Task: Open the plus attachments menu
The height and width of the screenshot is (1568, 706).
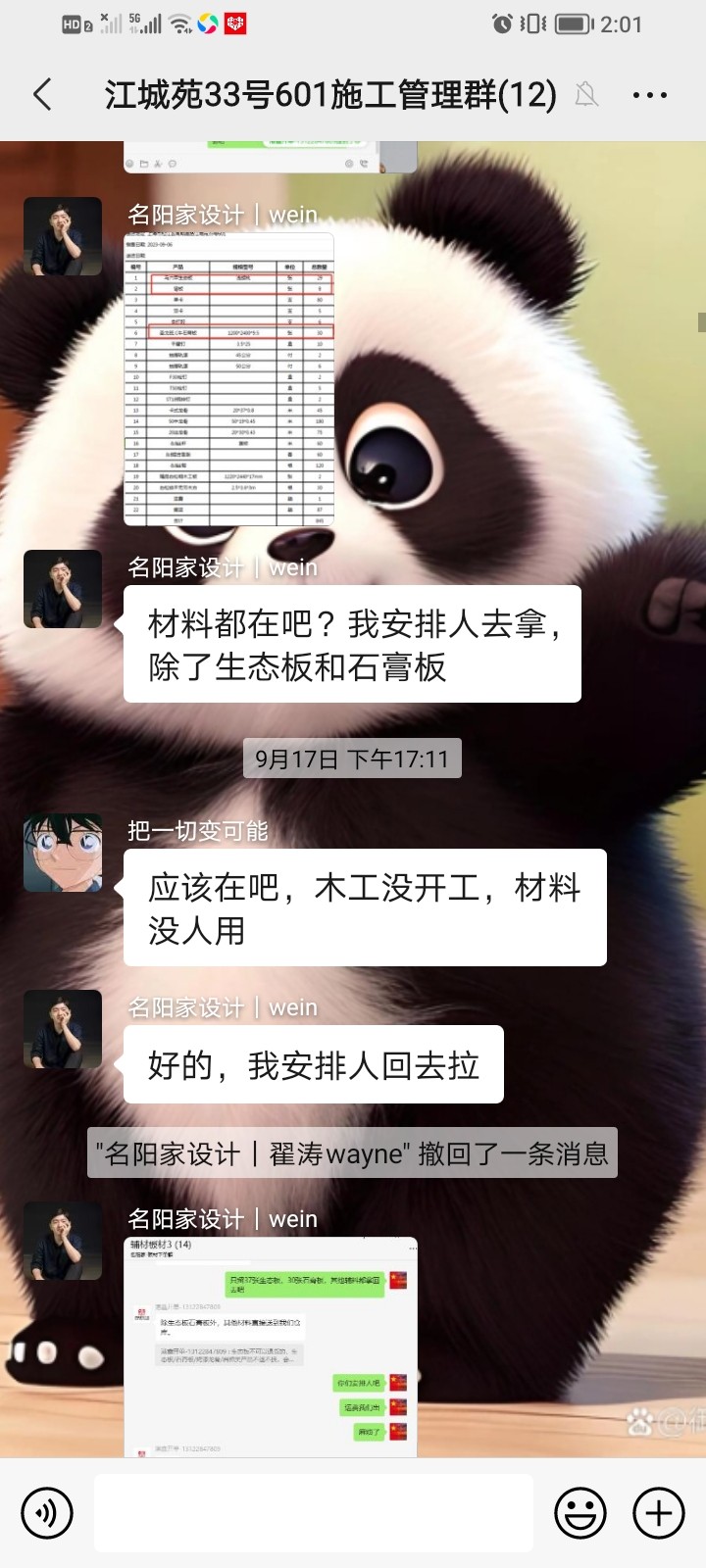Action: coord(658,1513)
